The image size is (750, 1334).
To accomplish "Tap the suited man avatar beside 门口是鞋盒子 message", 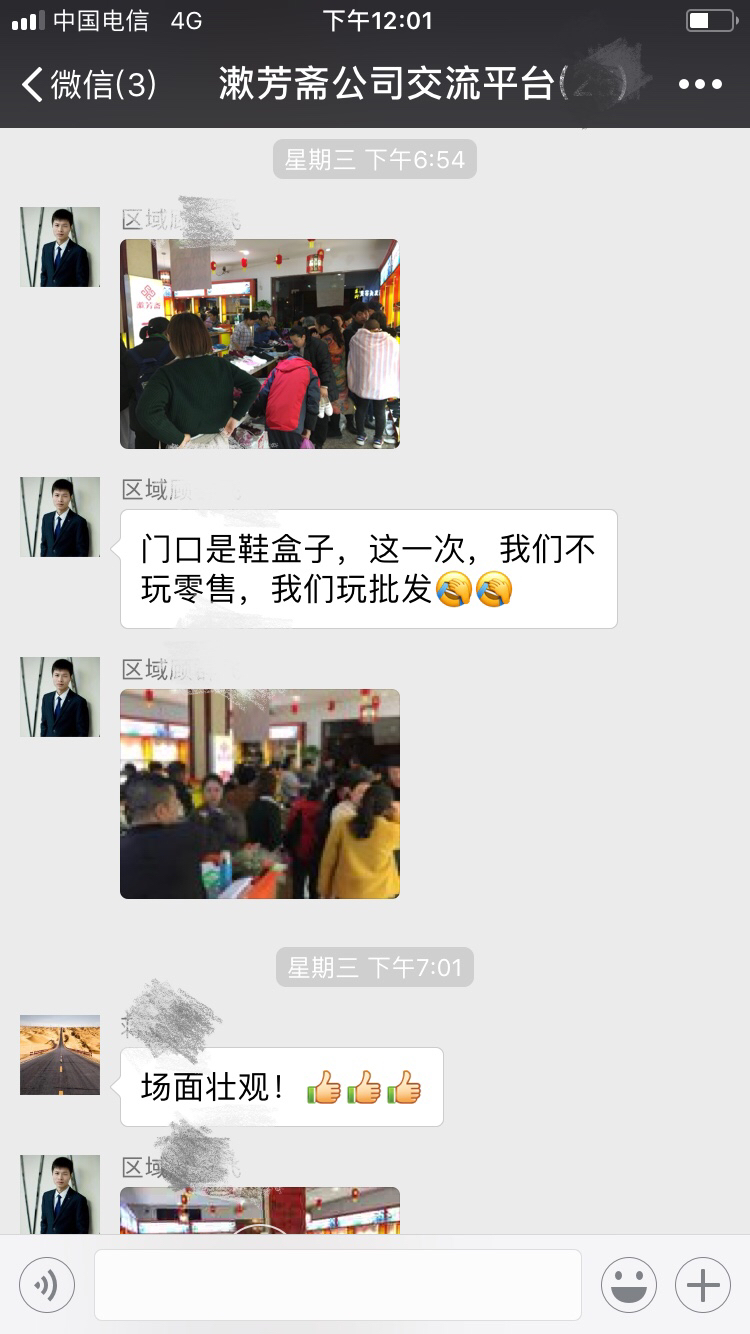I will (60, 517).
